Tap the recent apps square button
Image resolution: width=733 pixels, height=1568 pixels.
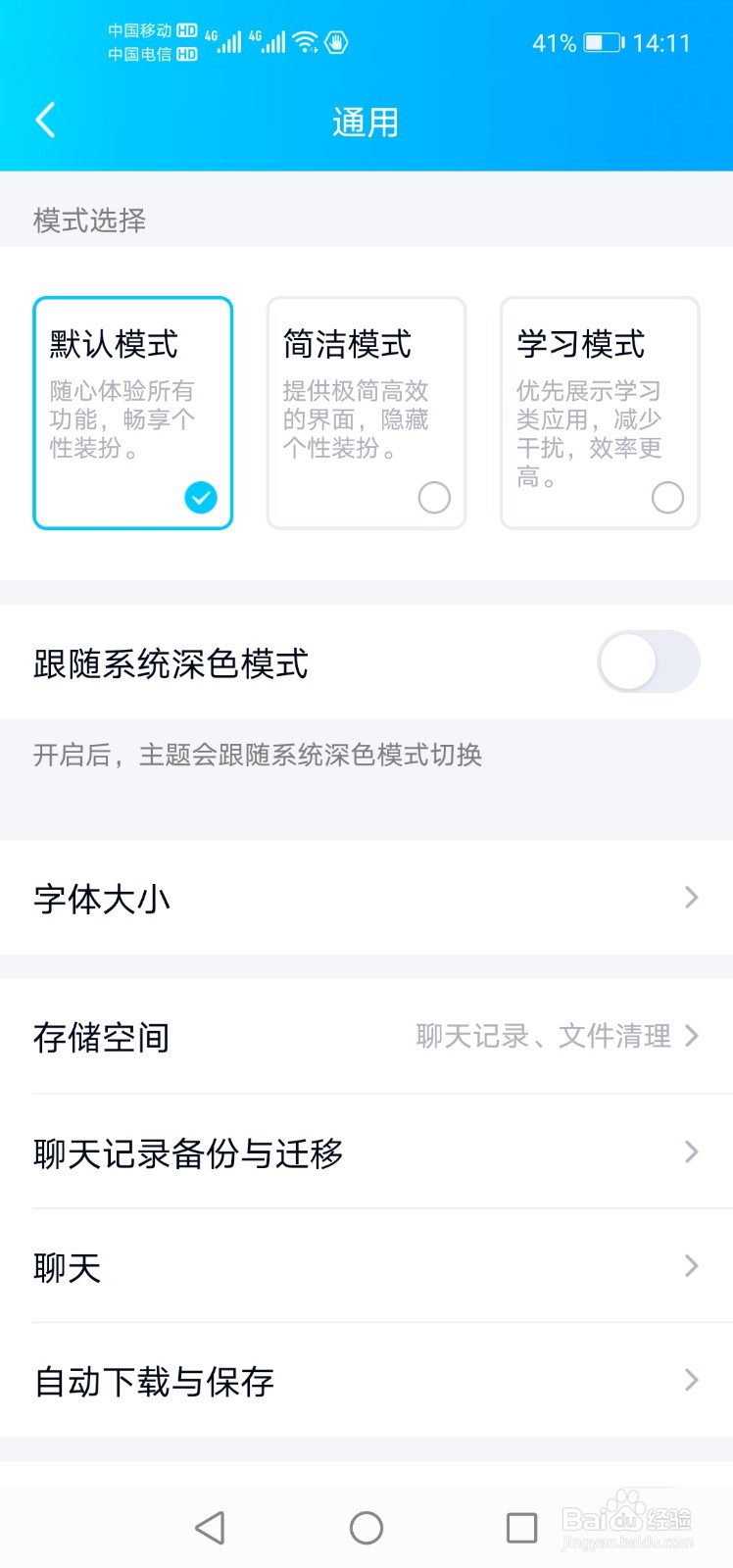point(522,1527)
